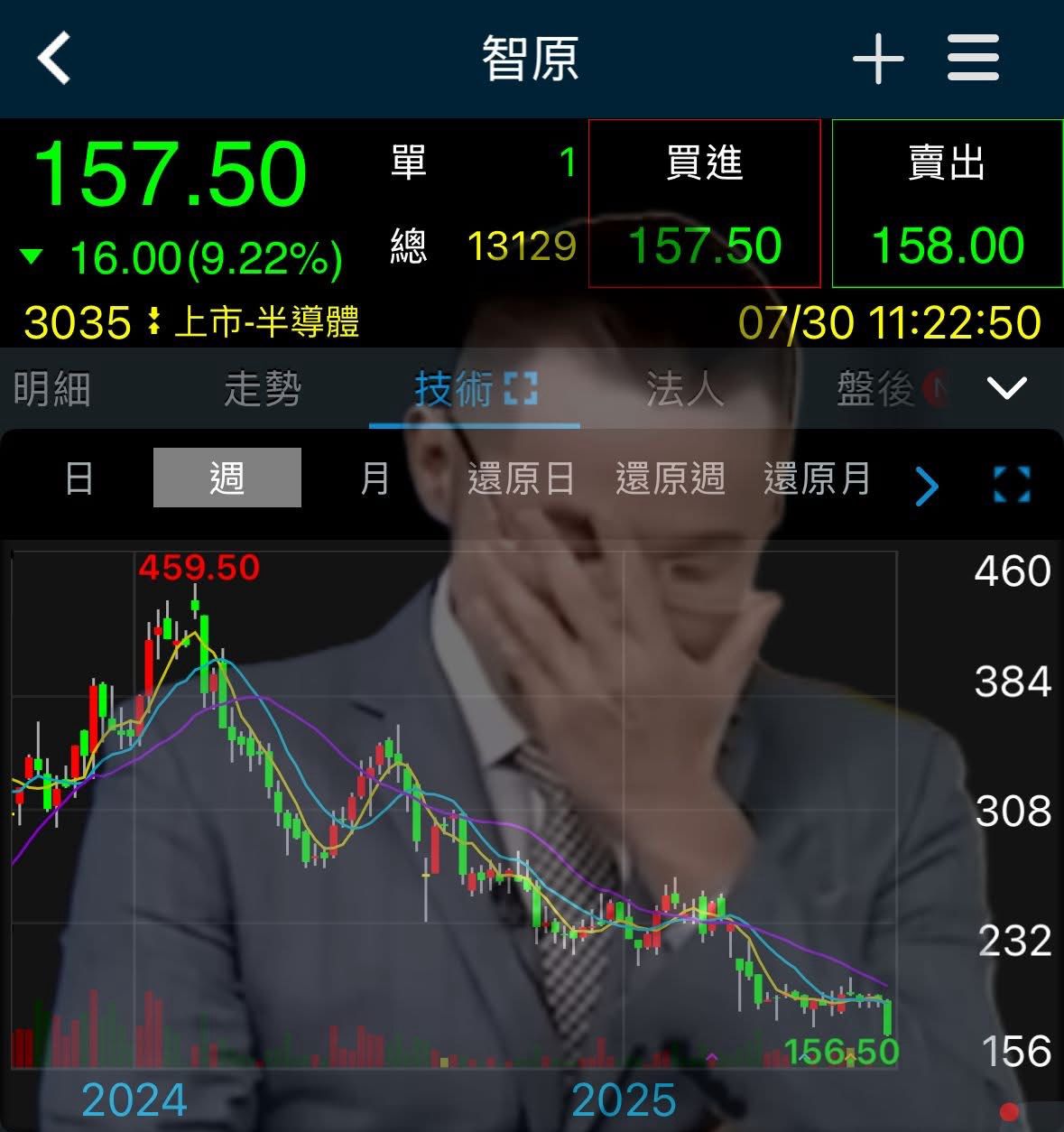Image resolution: width=1064 pixels, height=1132 pixels.
Task: Select the 週 chart period
Action: pos(227,478)
